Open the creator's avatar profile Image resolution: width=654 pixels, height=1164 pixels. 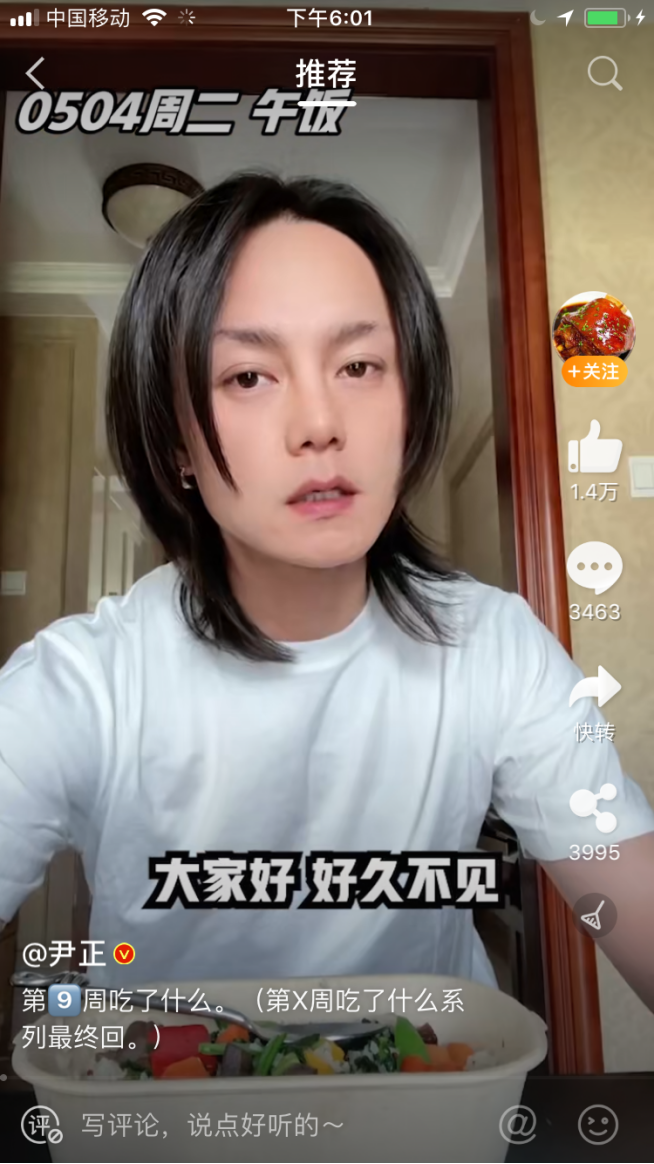click(594, 328)
